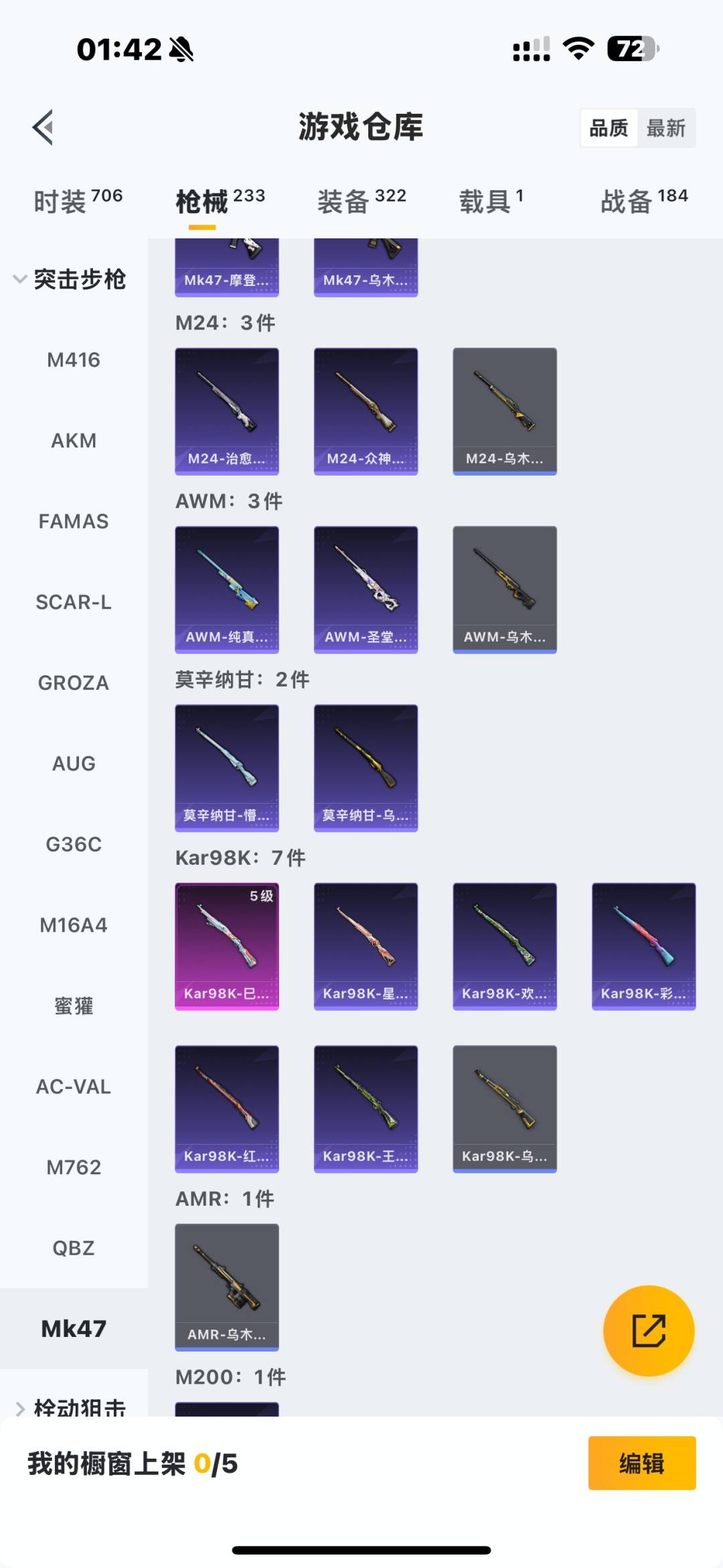
Task: Tap the back arrow at top left
Action: click(42, 127)
